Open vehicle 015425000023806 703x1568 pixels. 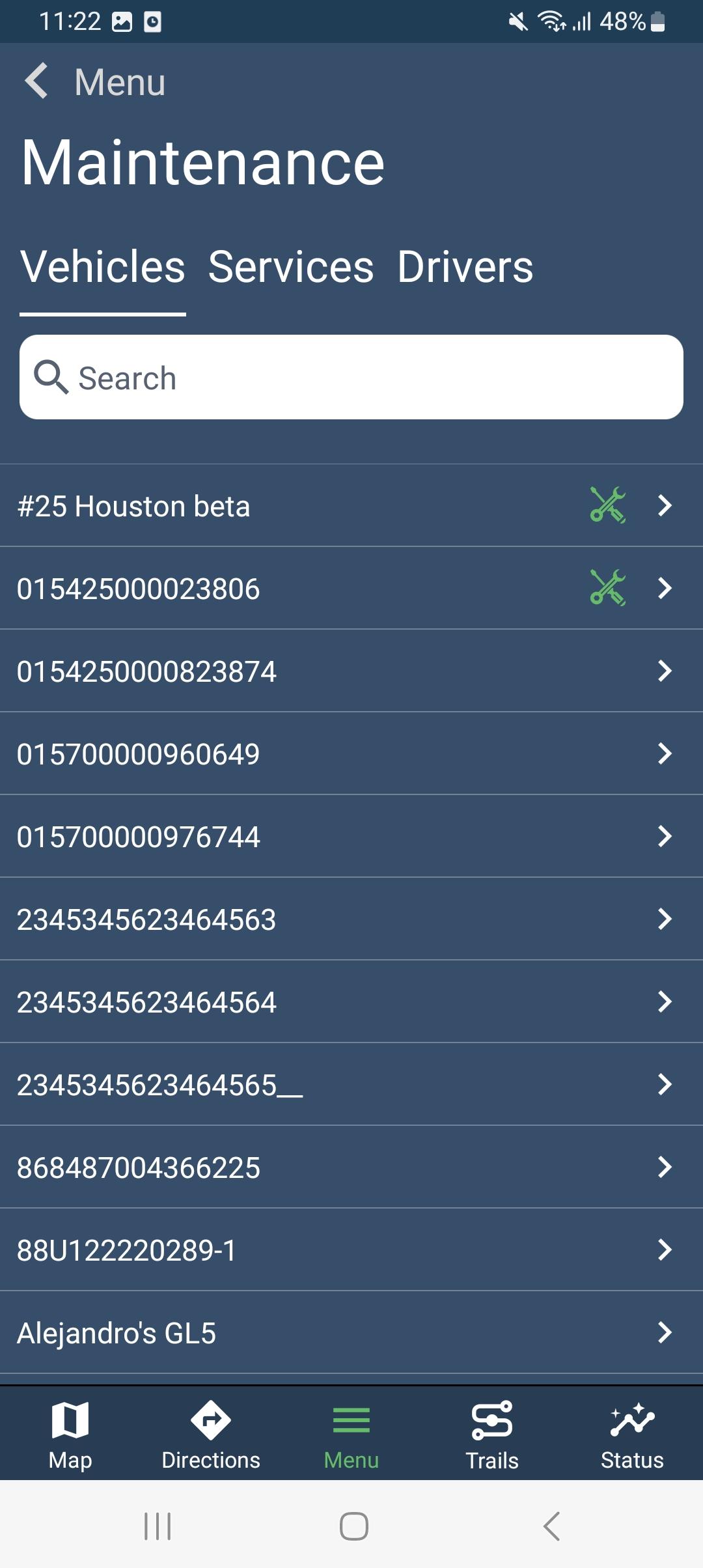point(351,588)
